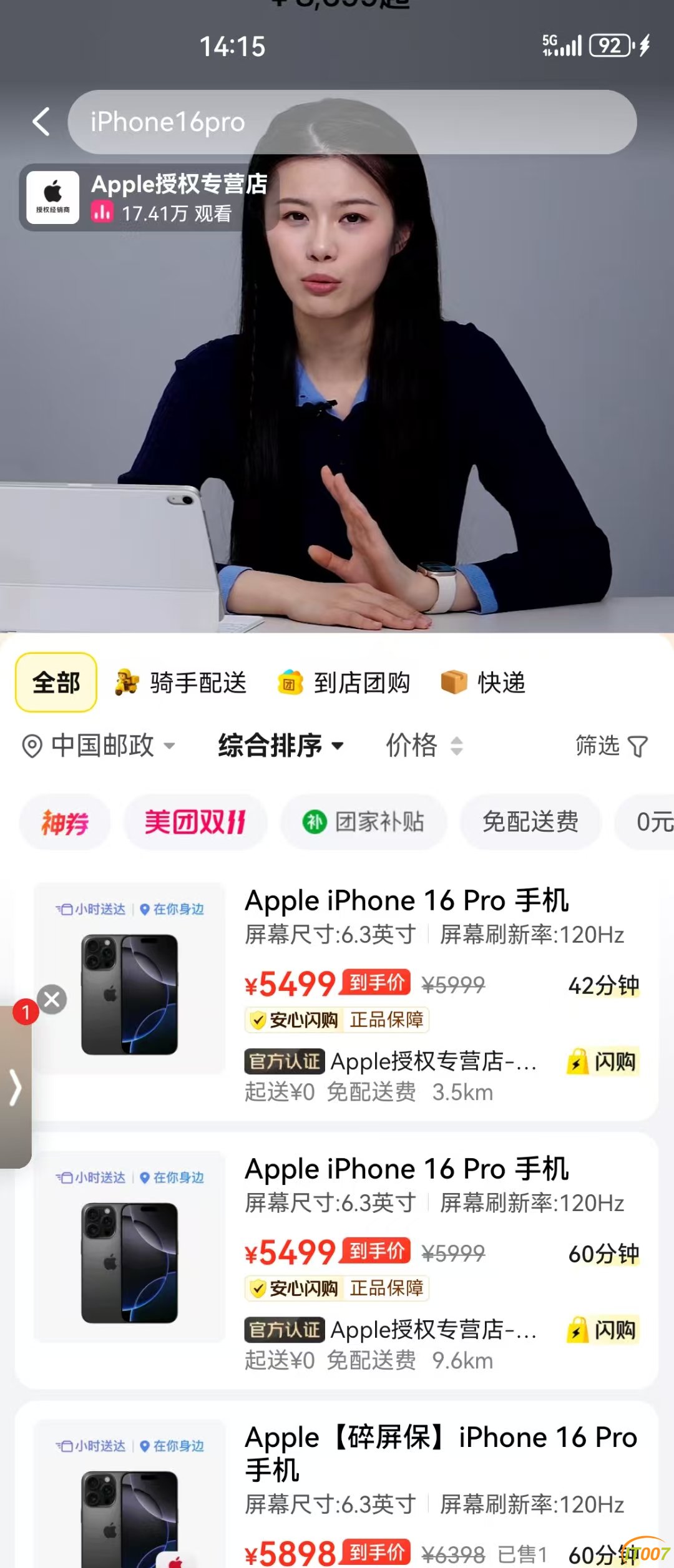Dismiss the floating side widget
674x1568 pixels.
click(x=52, y=1000)
